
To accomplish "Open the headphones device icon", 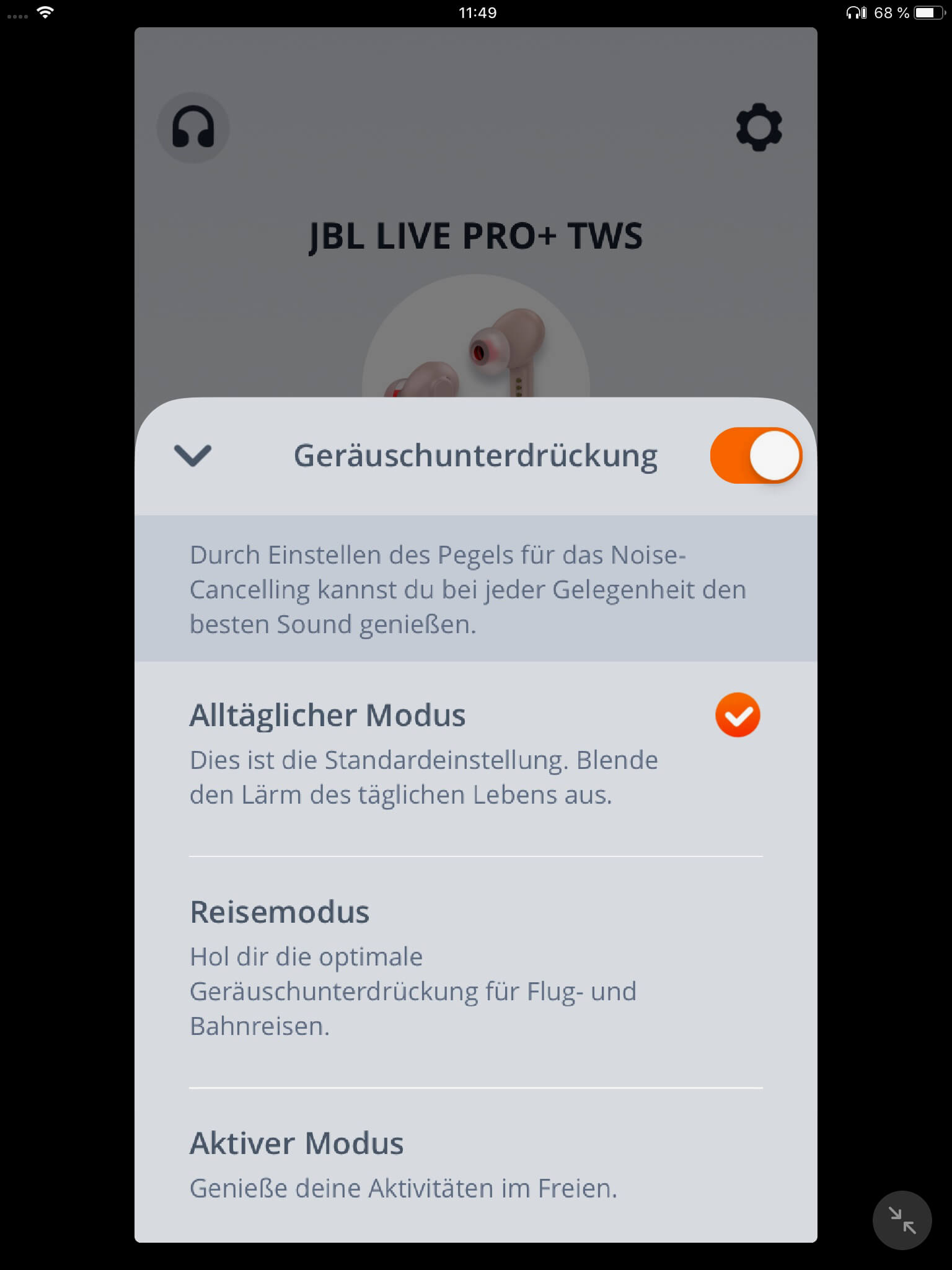I will click(193, 128).
